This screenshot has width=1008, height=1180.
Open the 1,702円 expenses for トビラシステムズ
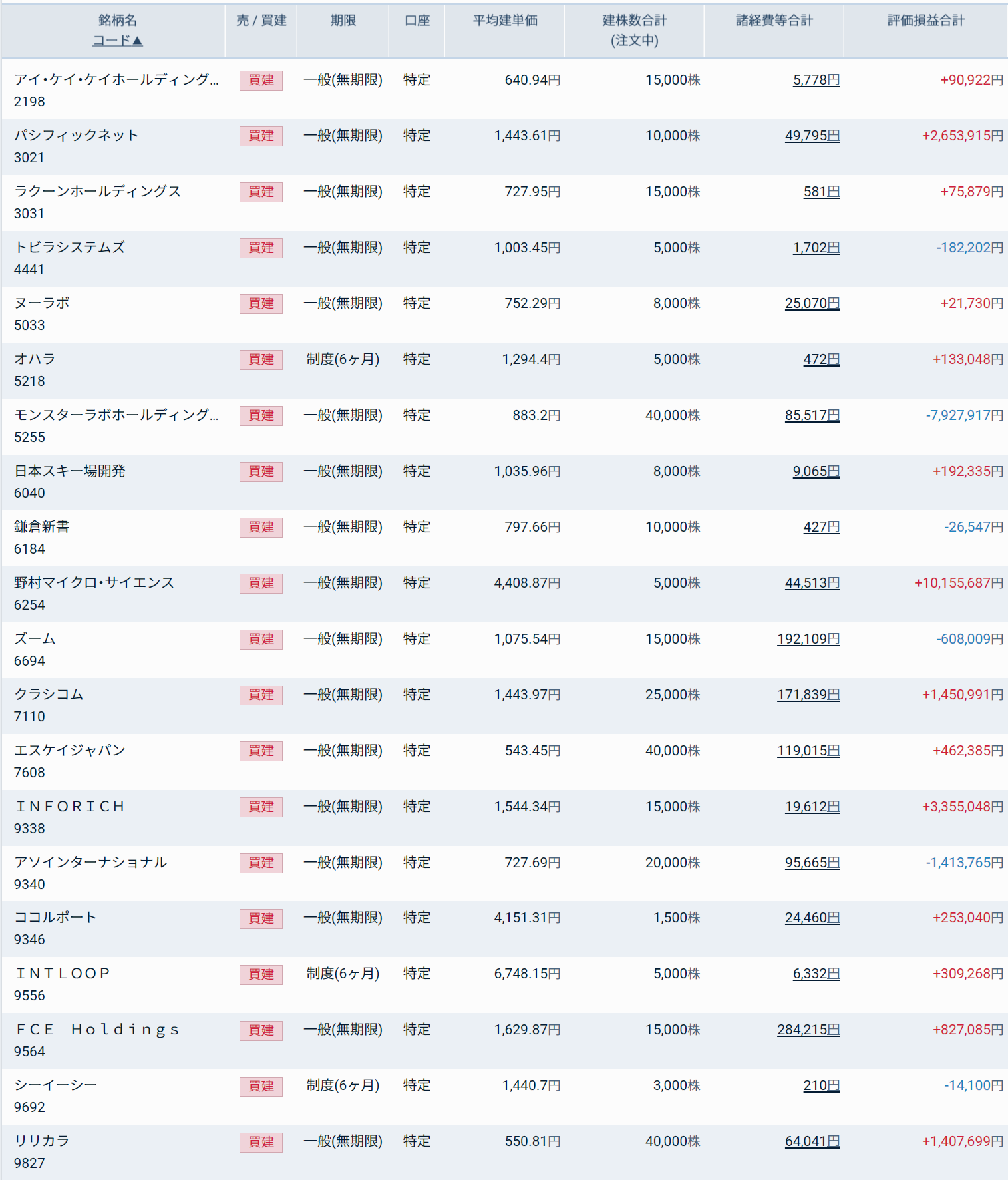pyautogui.click(x=816, y=248)
